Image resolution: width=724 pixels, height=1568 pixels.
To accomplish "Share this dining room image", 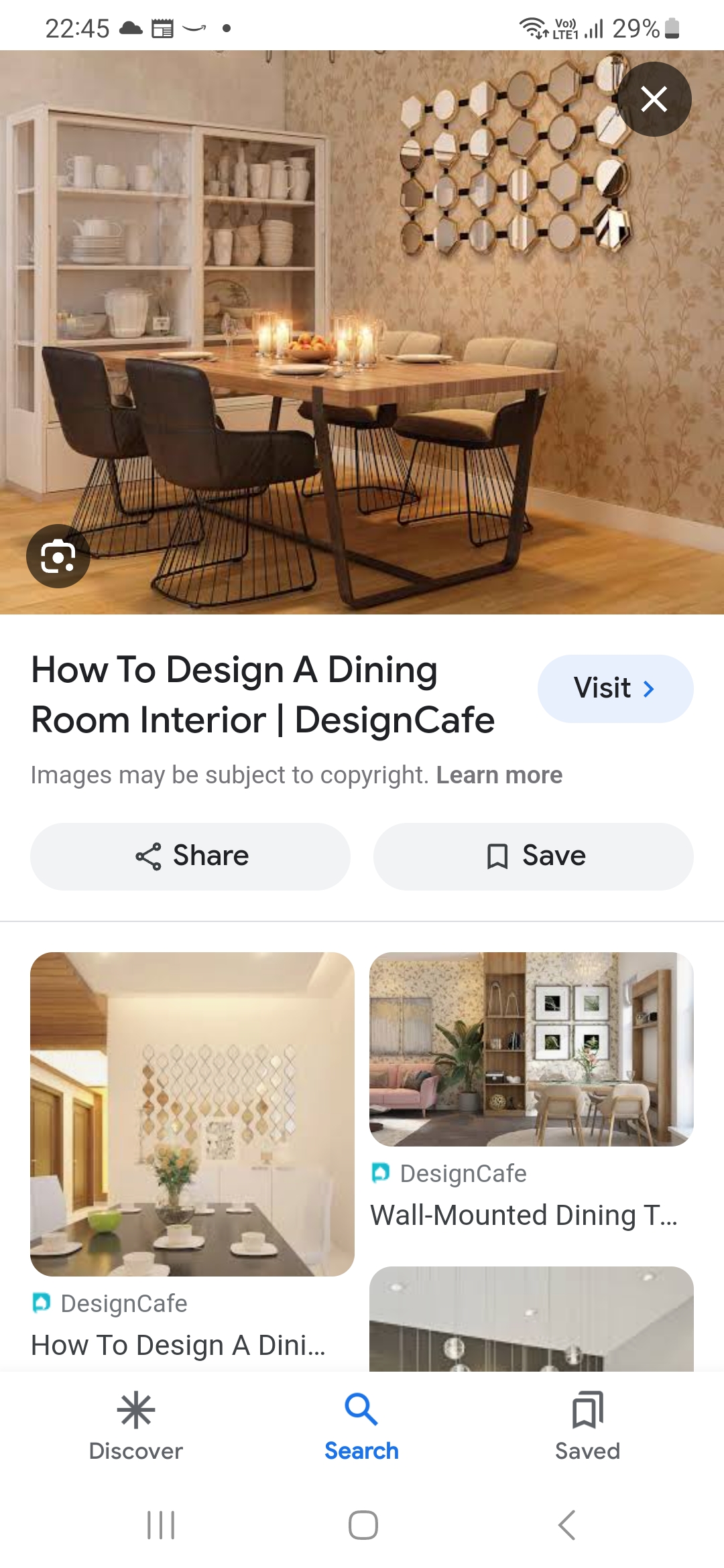I will (x=190, y=856).
